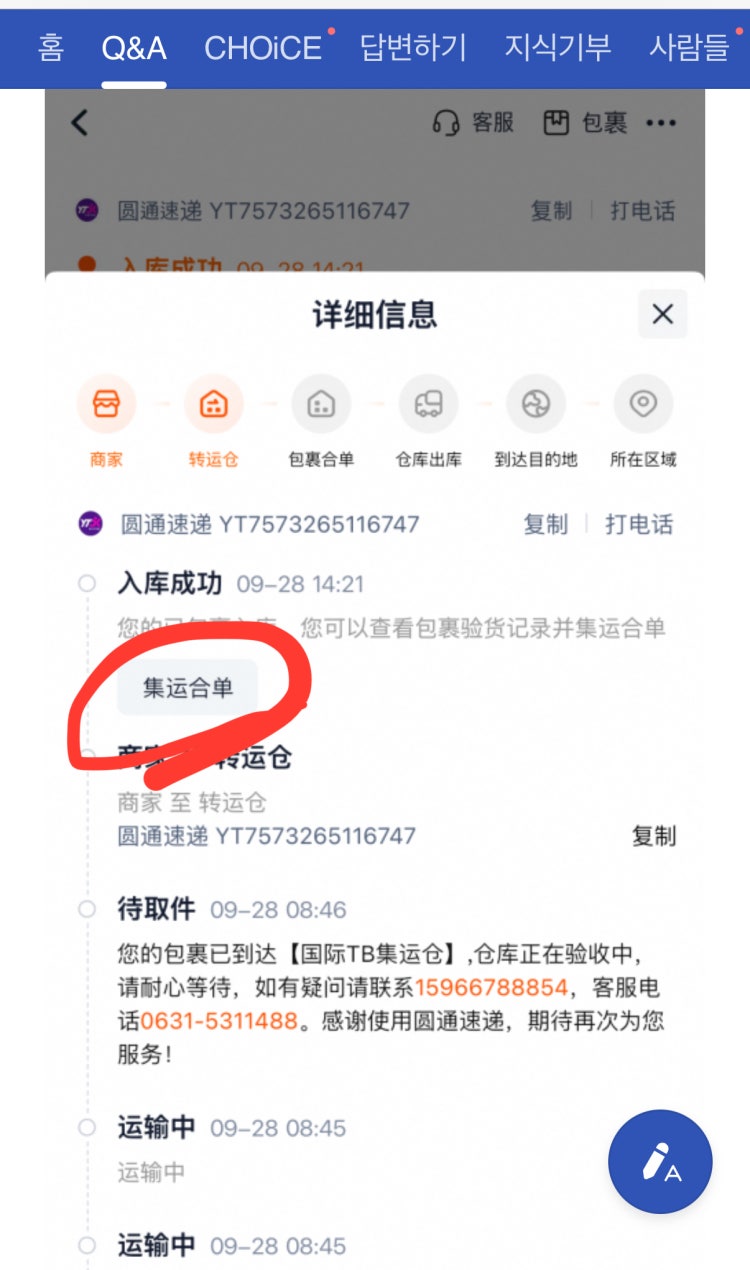Open the 사람들 tab
The height and width of the screenshot is (1270, 750).
tap(689, 47)
